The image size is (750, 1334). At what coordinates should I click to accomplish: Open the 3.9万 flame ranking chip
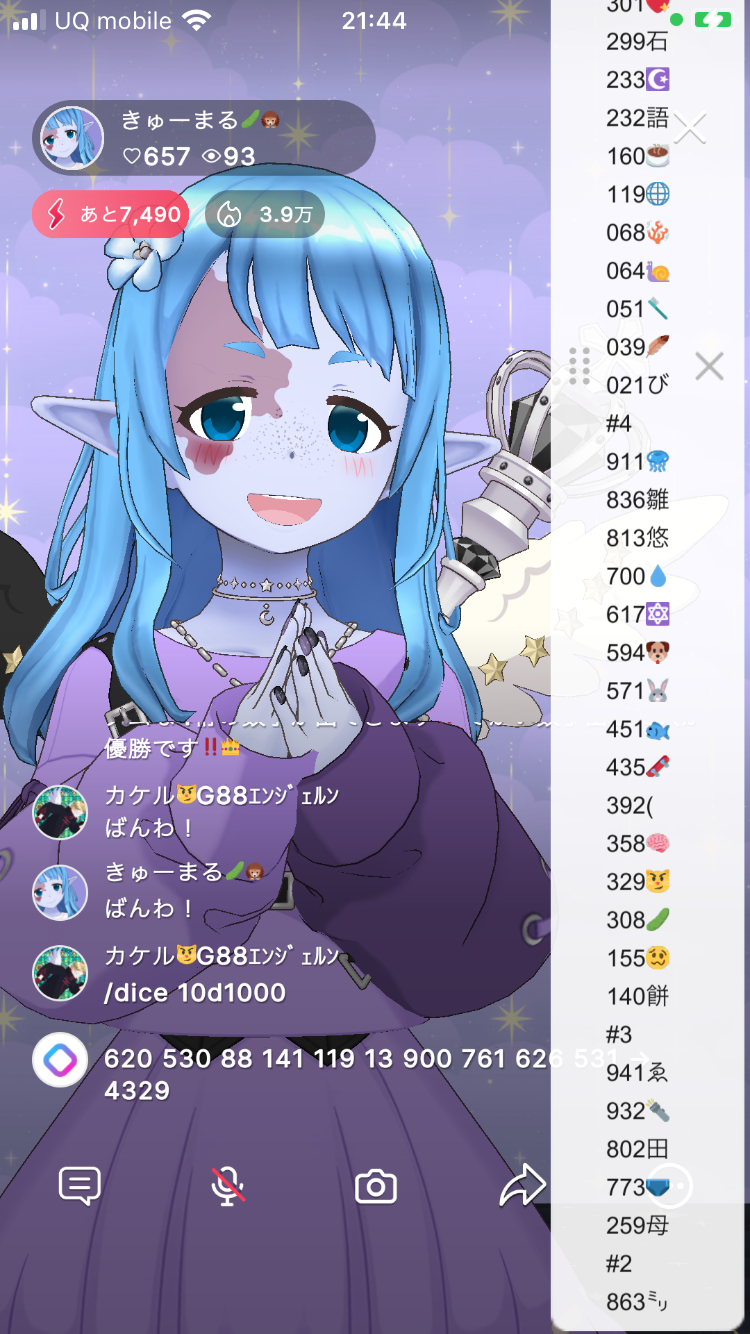pos(265,214)
